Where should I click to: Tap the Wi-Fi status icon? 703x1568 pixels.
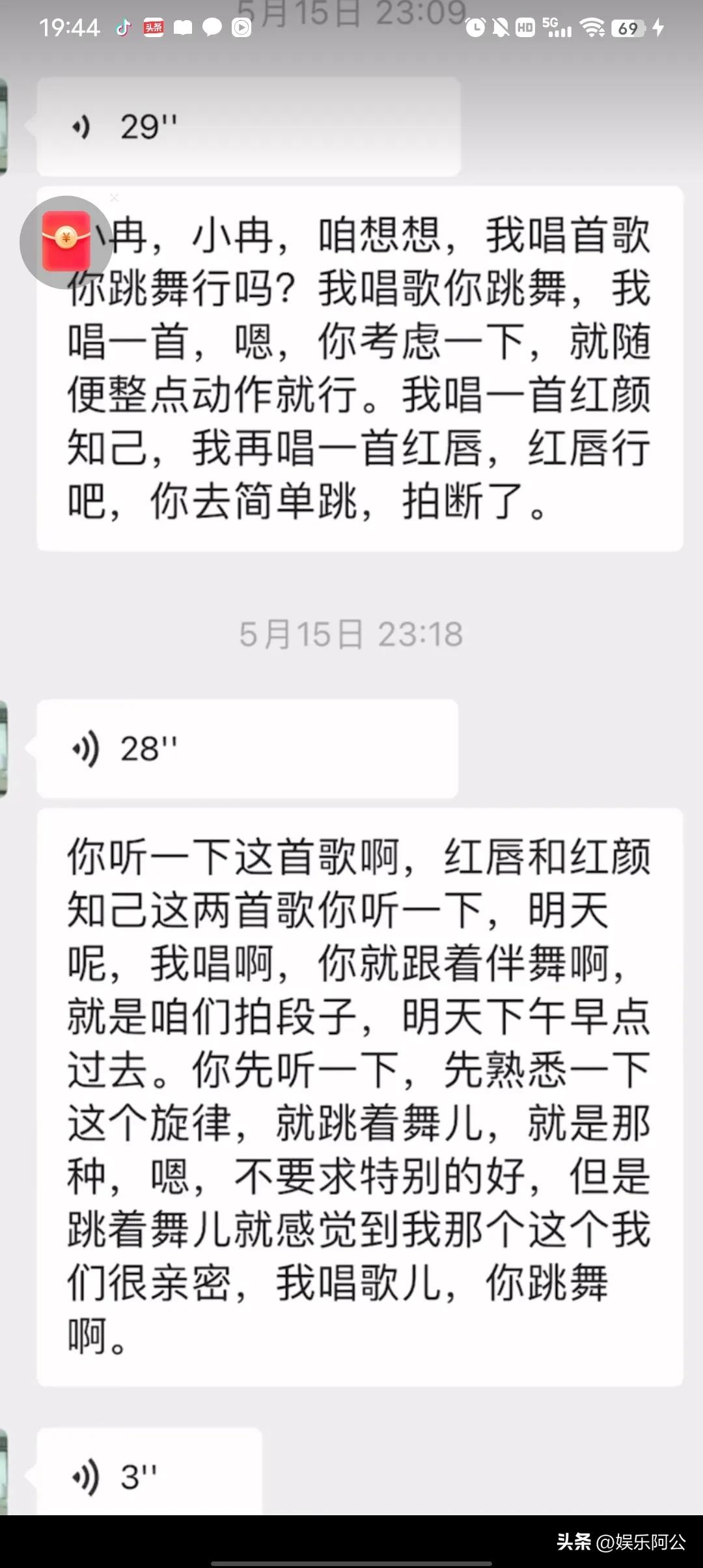592,27
